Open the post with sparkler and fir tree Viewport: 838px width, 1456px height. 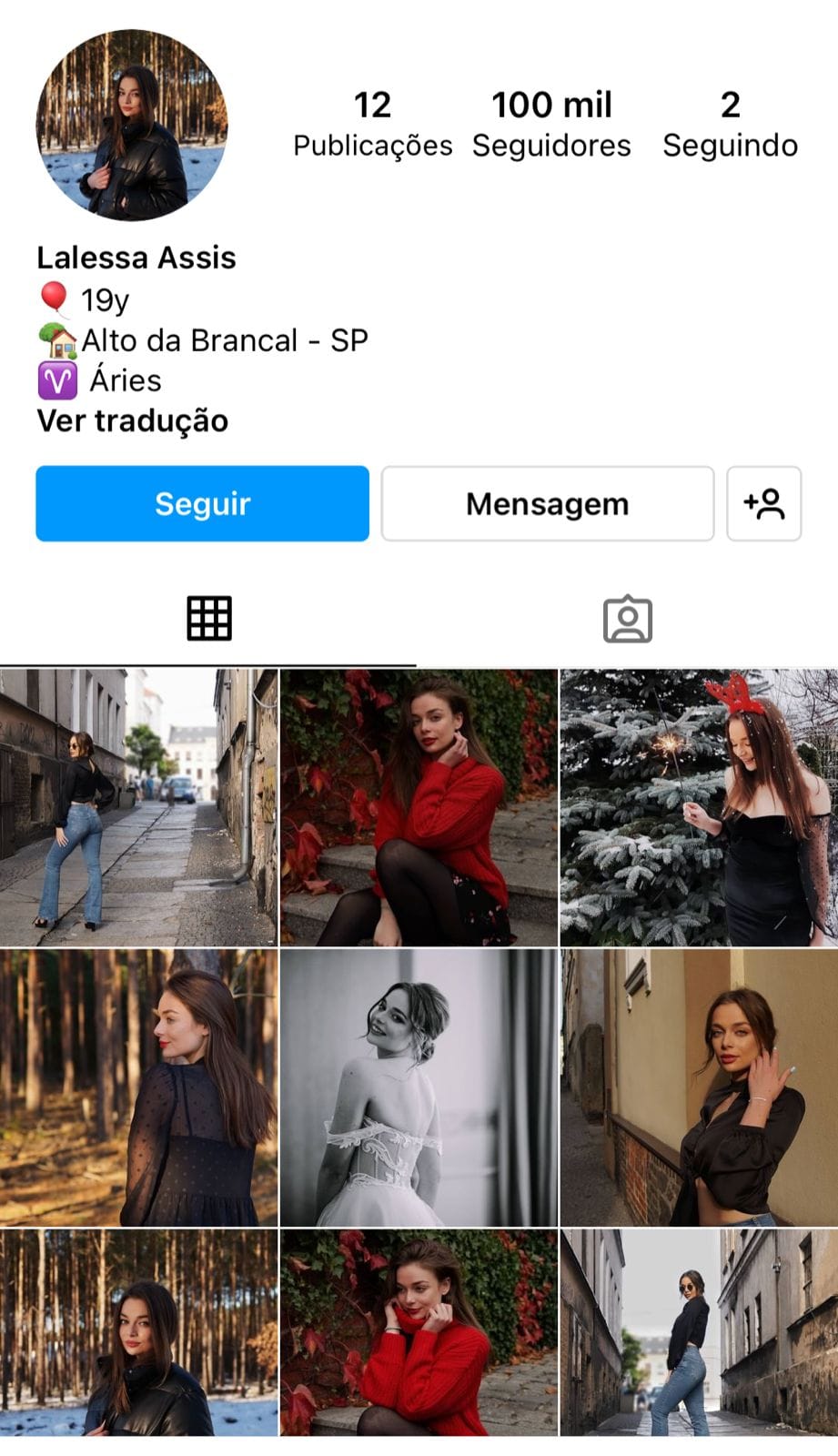(x=698, y=808)
